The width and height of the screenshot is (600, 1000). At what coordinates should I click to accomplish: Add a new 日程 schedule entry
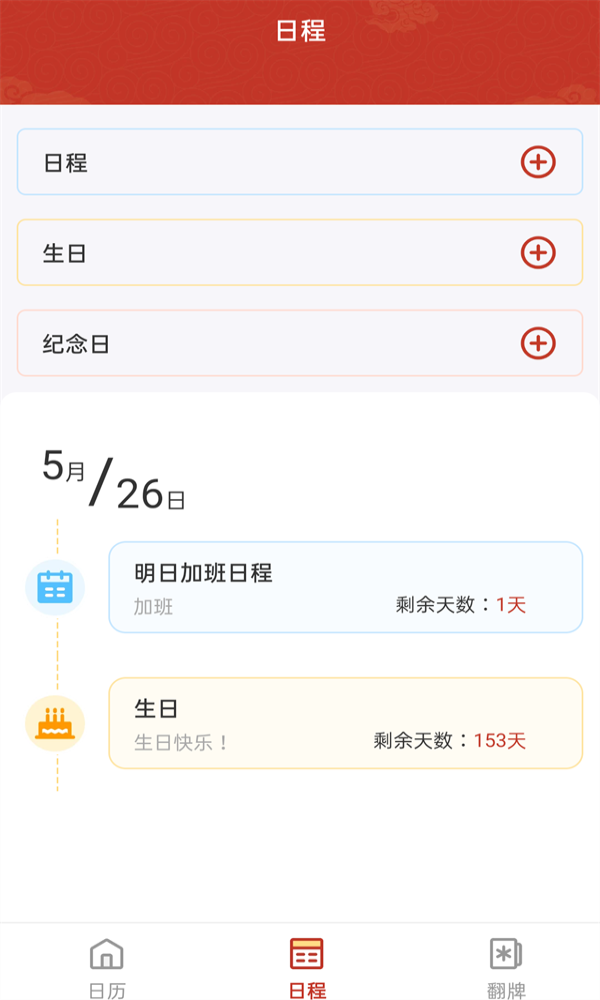pyautogui.click(x=538, y=162)
